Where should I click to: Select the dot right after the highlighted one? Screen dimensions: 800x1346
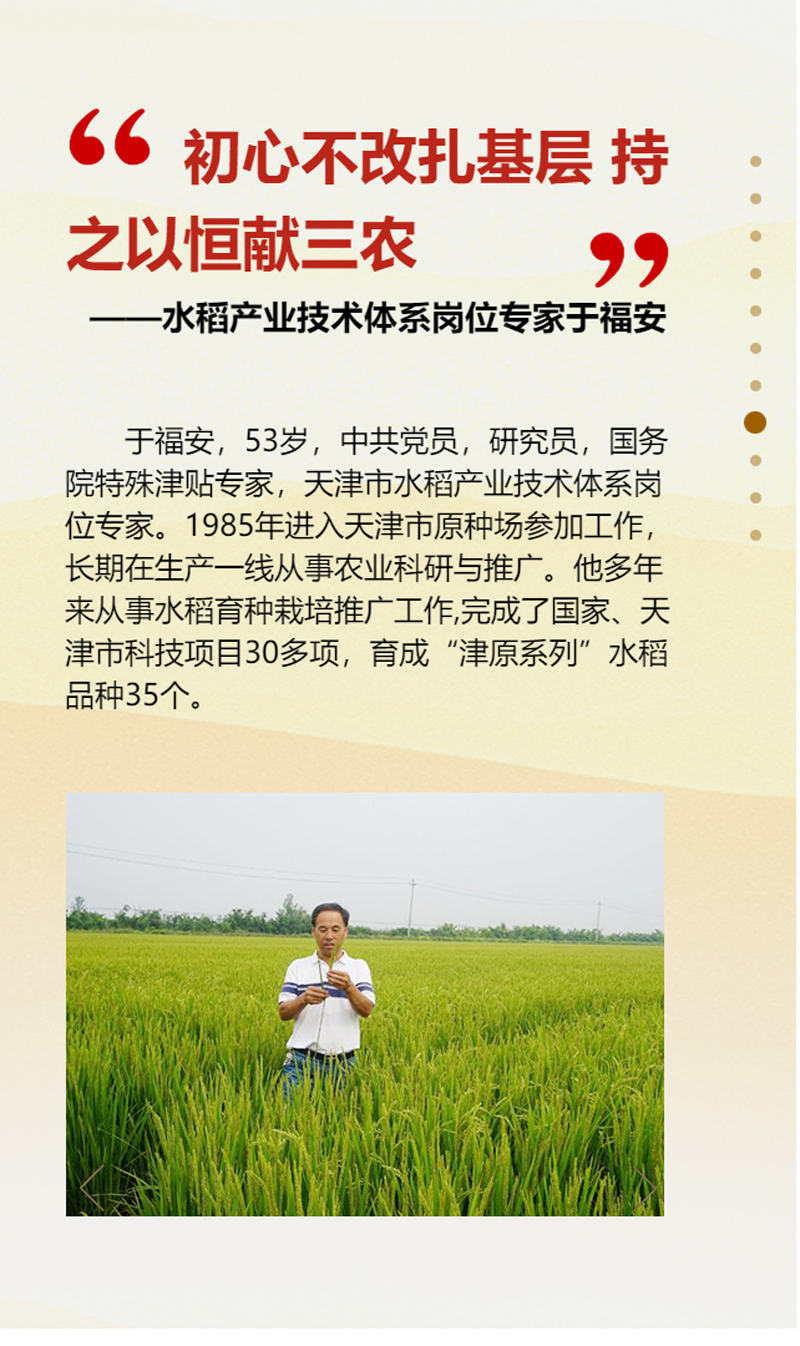756,461
